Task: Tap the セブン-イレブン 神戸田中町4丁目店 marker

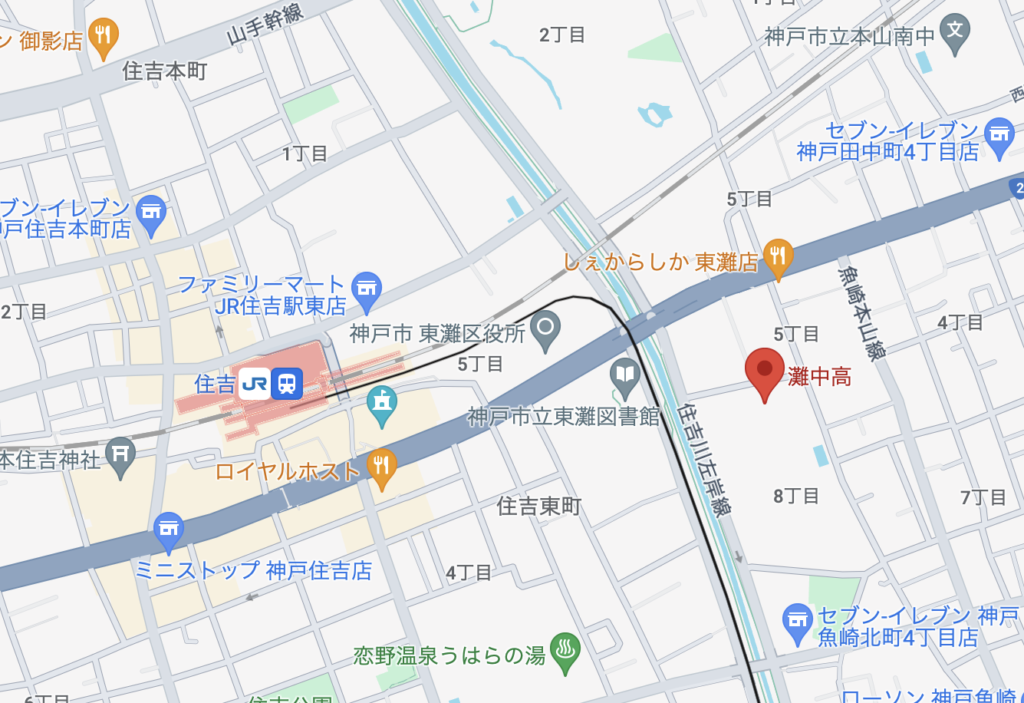Action: pyautogui.click(x=998, y=133)
